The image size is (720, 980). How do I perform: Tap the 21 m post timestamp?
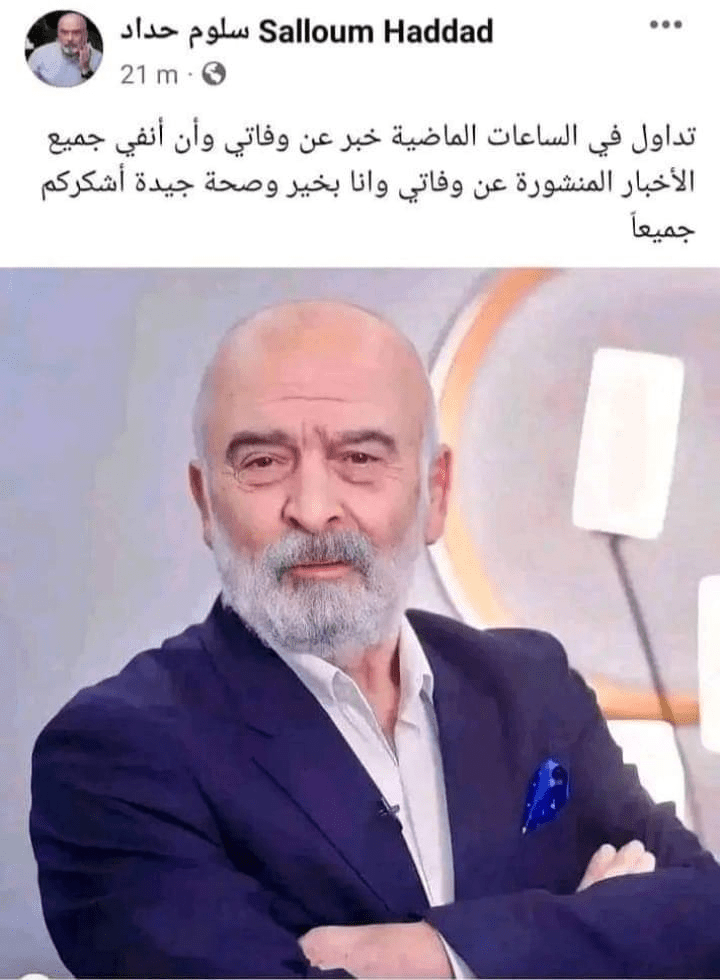(150, 74)
